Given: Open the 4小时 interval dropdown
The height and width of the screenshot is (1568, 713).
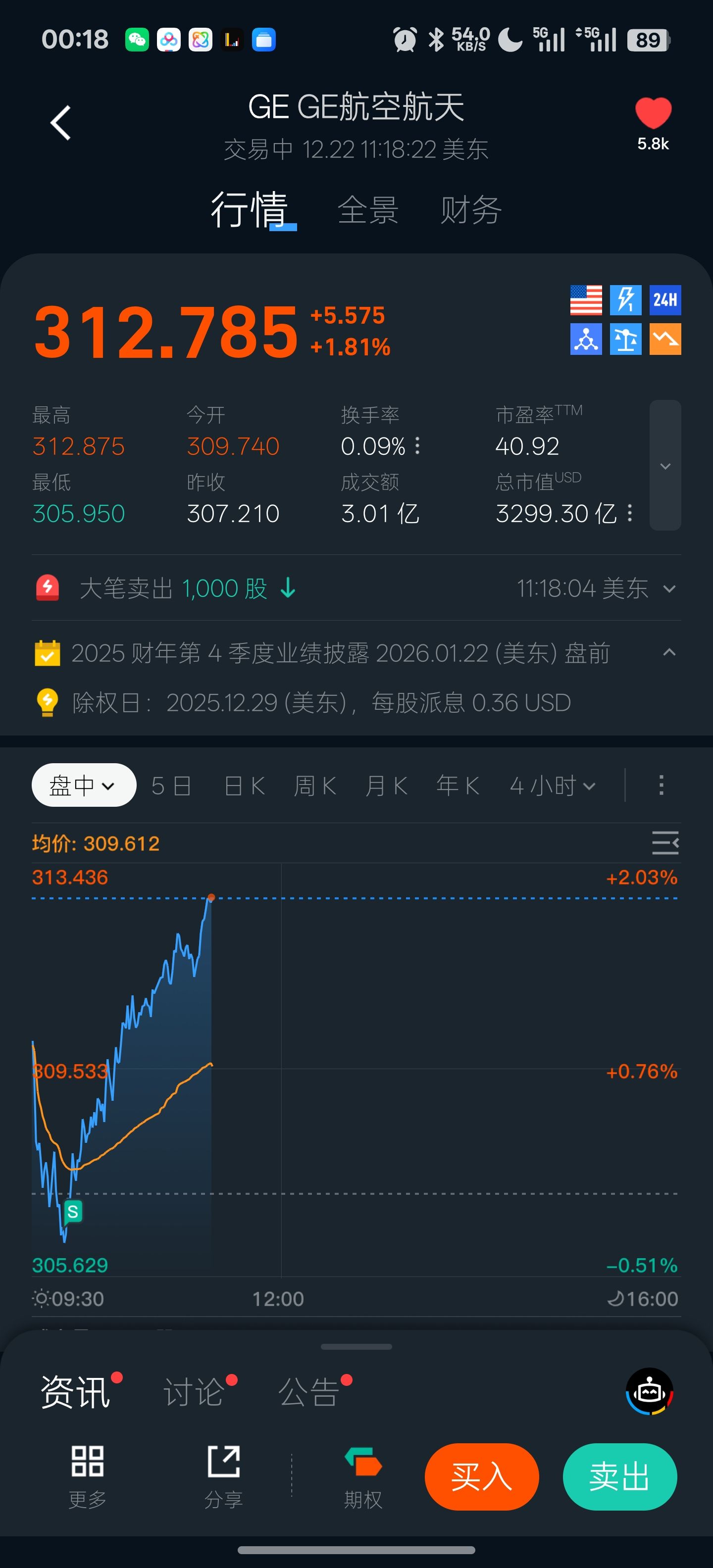Looking at the screenshot, I should click(x=552, y=786).
